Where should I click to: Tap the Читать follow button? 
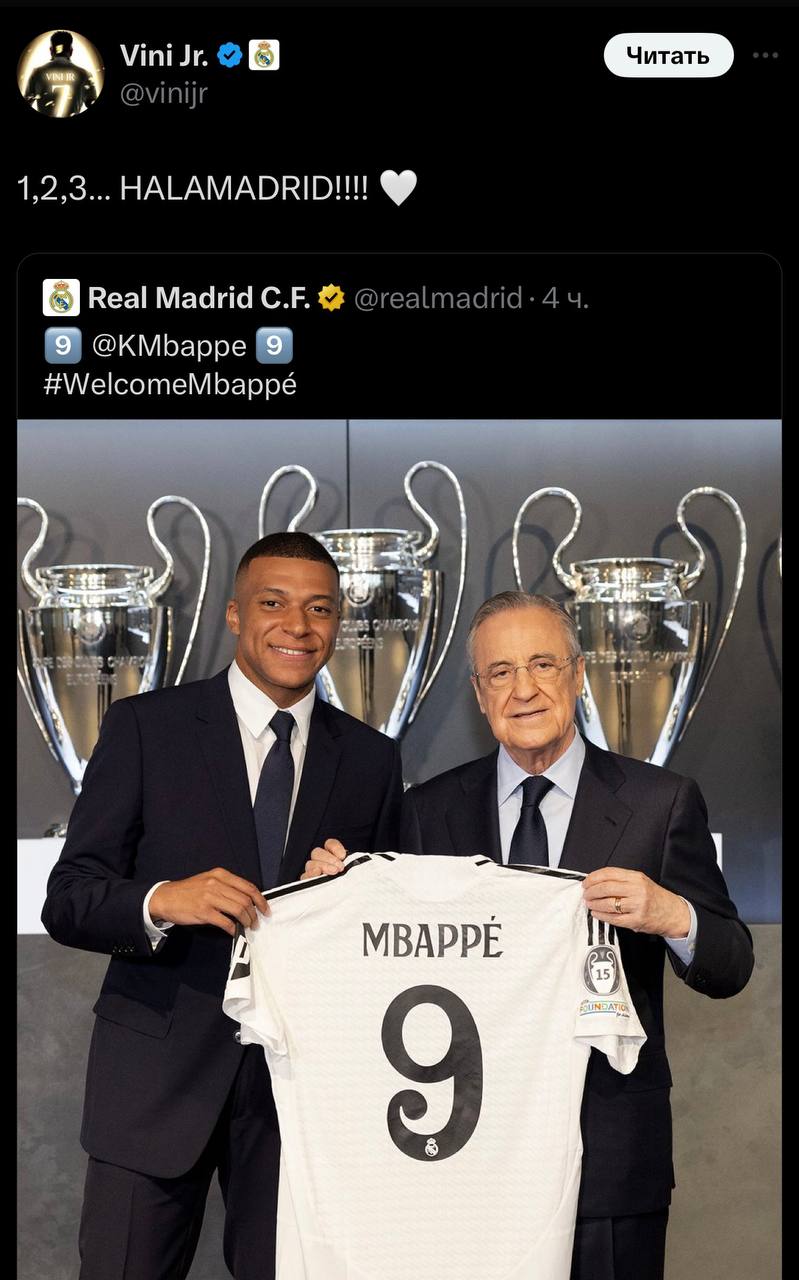(668, 55)
